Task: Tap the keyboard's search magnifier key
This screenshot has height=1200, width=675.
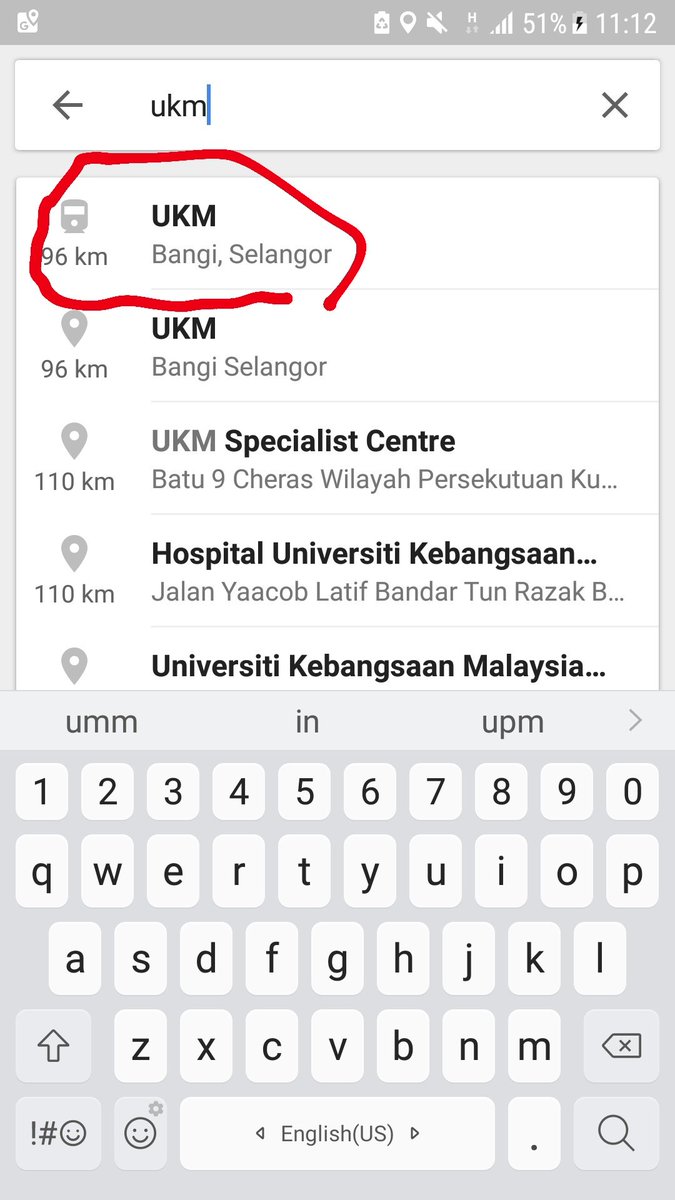Action: pyautogui.click(x=616, y=1133)
